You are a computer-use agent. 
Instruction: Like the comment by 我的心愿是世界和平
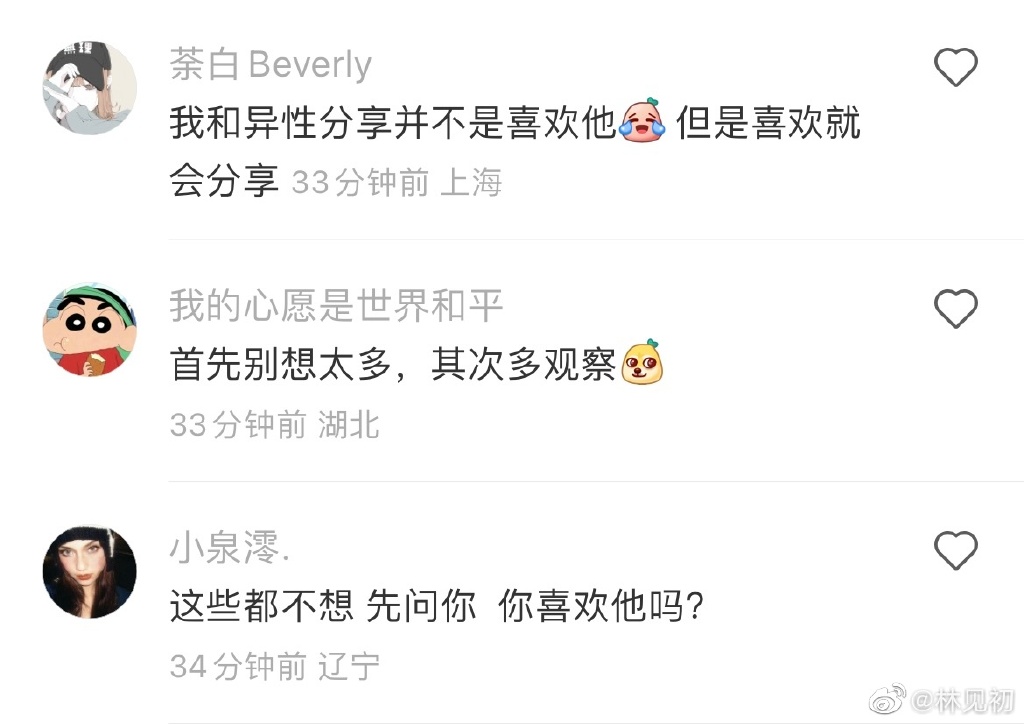955,309
